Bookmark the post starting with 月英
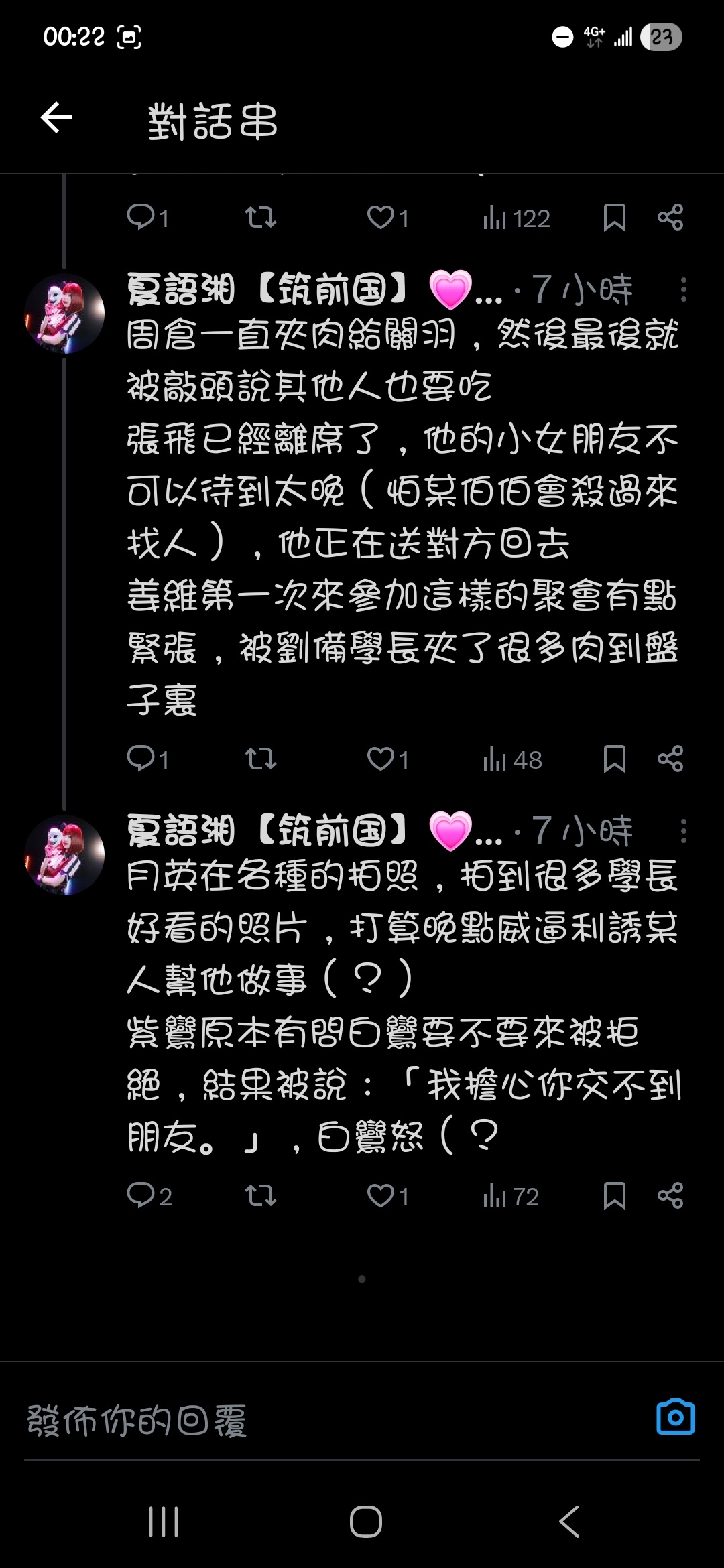 [614, 1196]
